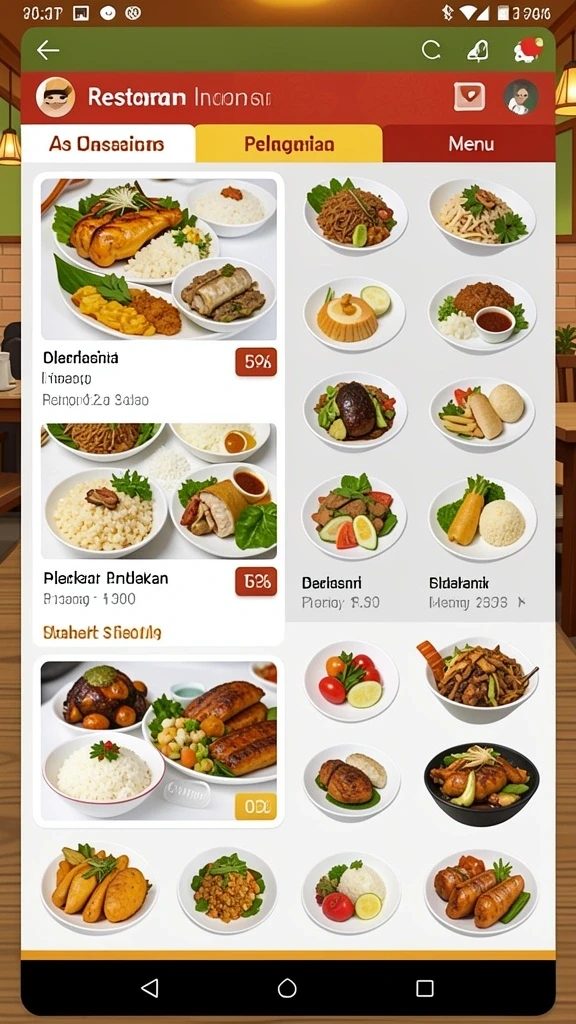
Task: Go back with the top-left arrow
Action: tap(48, 50)
